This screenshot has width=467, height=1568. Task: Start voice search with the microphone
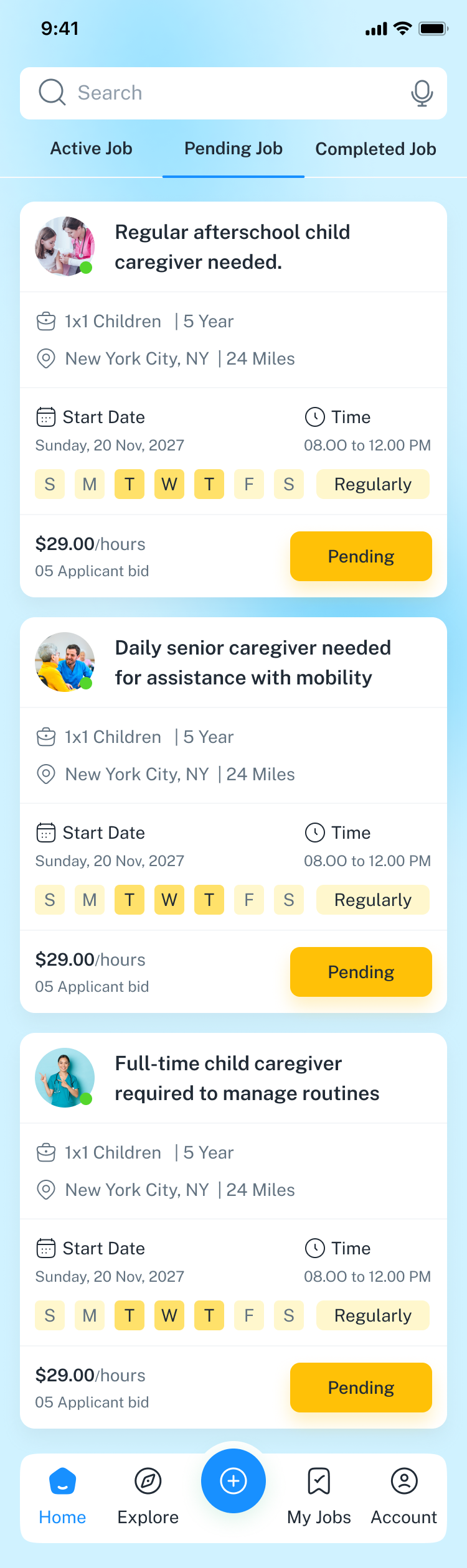pyautogui.click(x=422, y=93)
